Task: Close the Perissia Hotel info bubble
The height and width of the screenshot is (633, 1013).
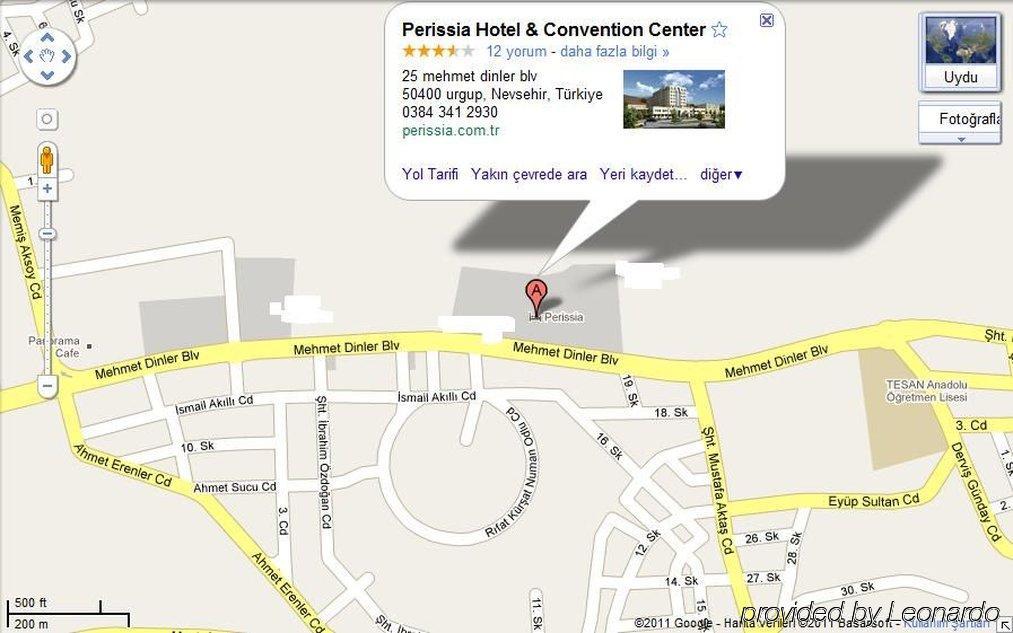Action: pyautogui.click(x=766, y=20)
